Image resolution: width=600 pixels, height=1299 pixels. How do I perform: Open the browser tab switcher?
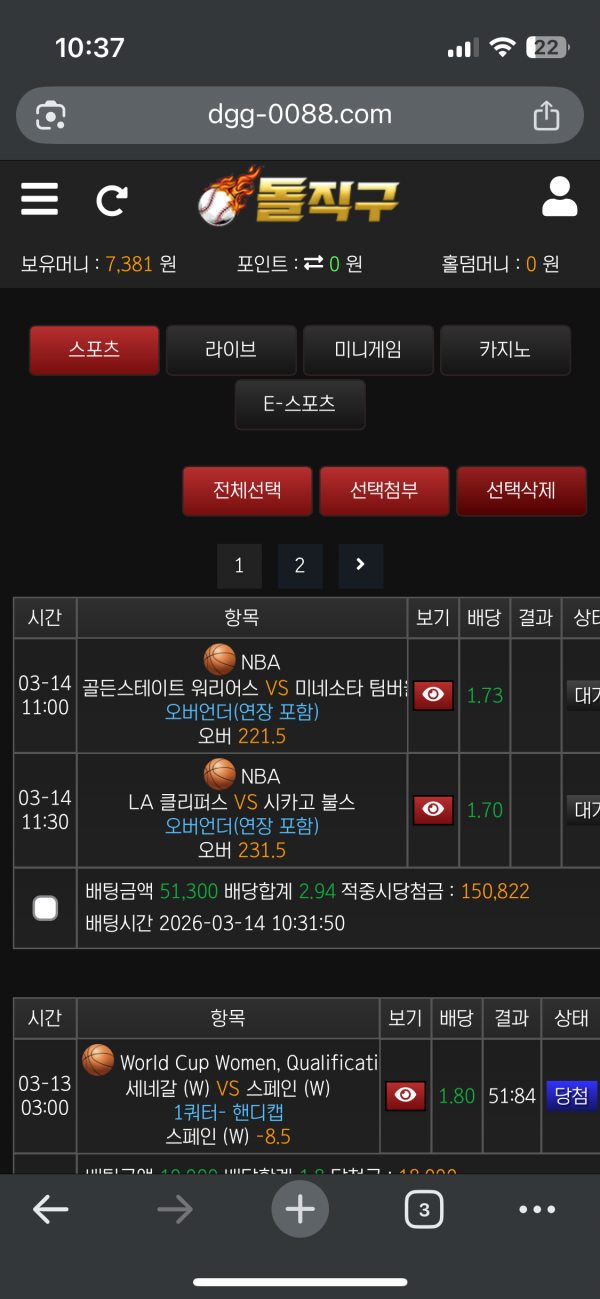tap(424, 1210)
